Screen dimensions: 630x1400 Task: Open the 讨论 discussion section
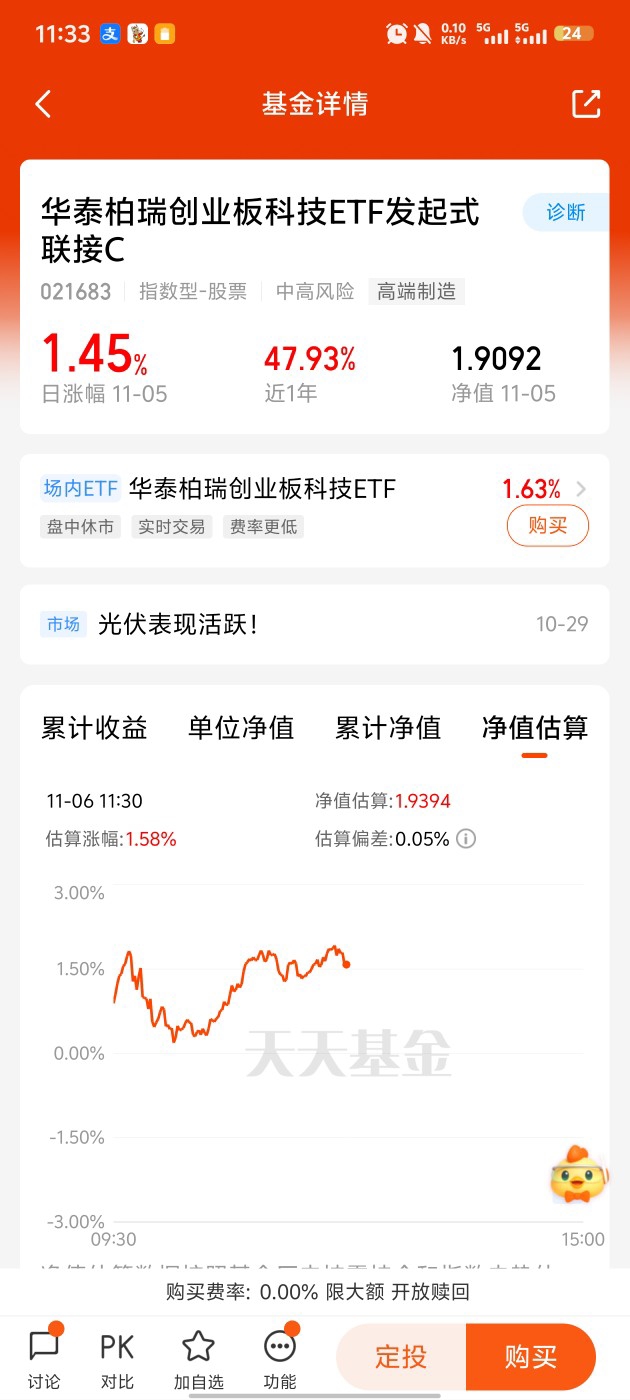pyautogui.click(x=44, y=1358)
